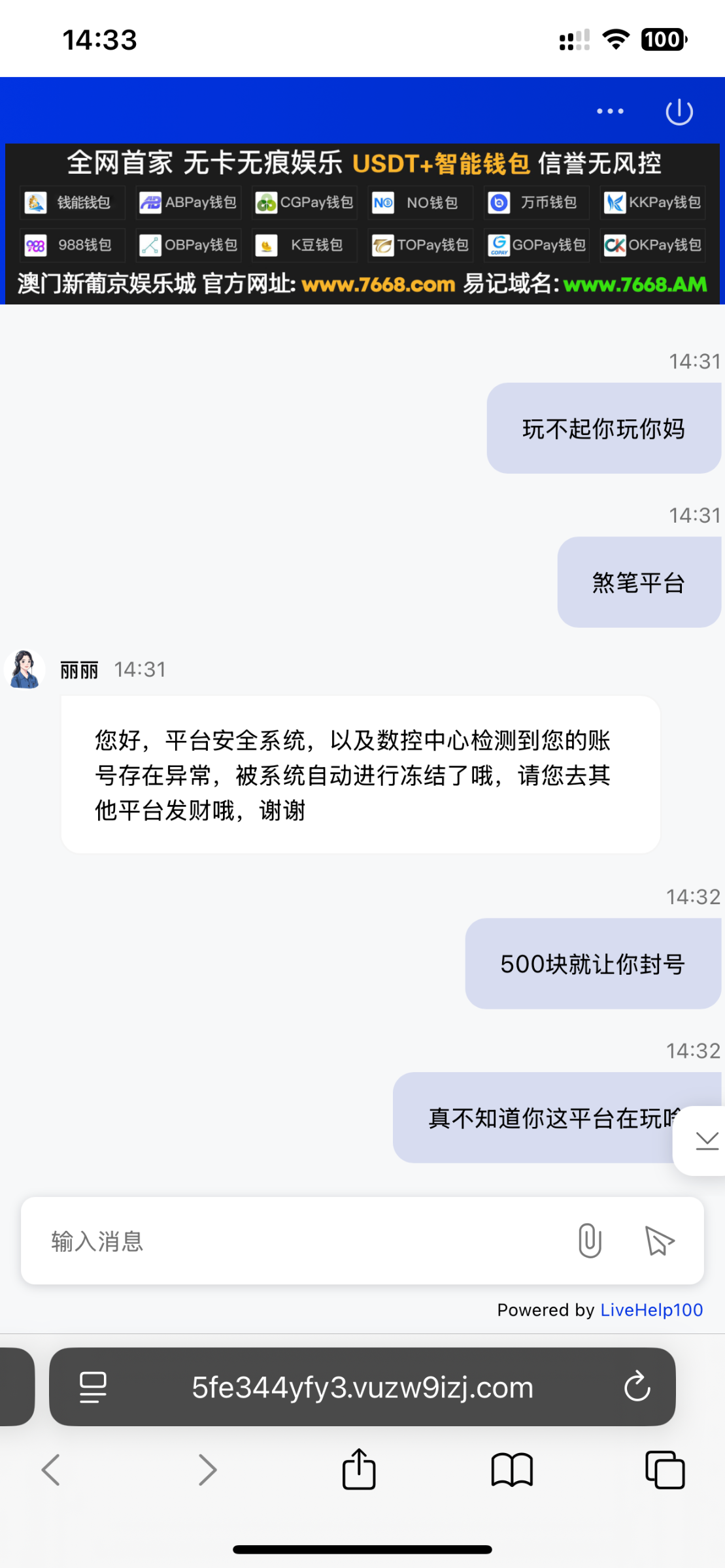Share this page via share icon

[x=359, y=1470]
